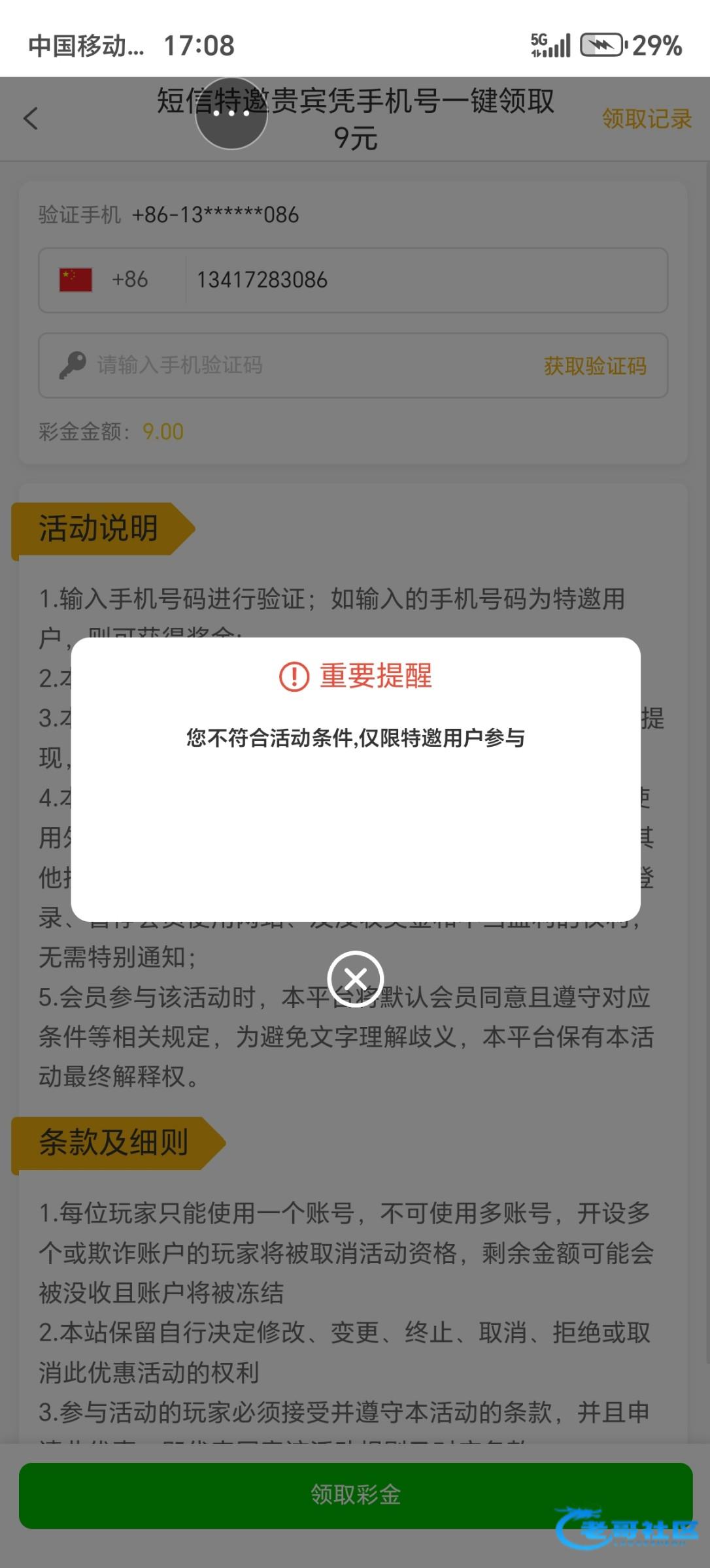Tap the phone number input field
This screenshot has width=710, height=1568.
point(425,280)
